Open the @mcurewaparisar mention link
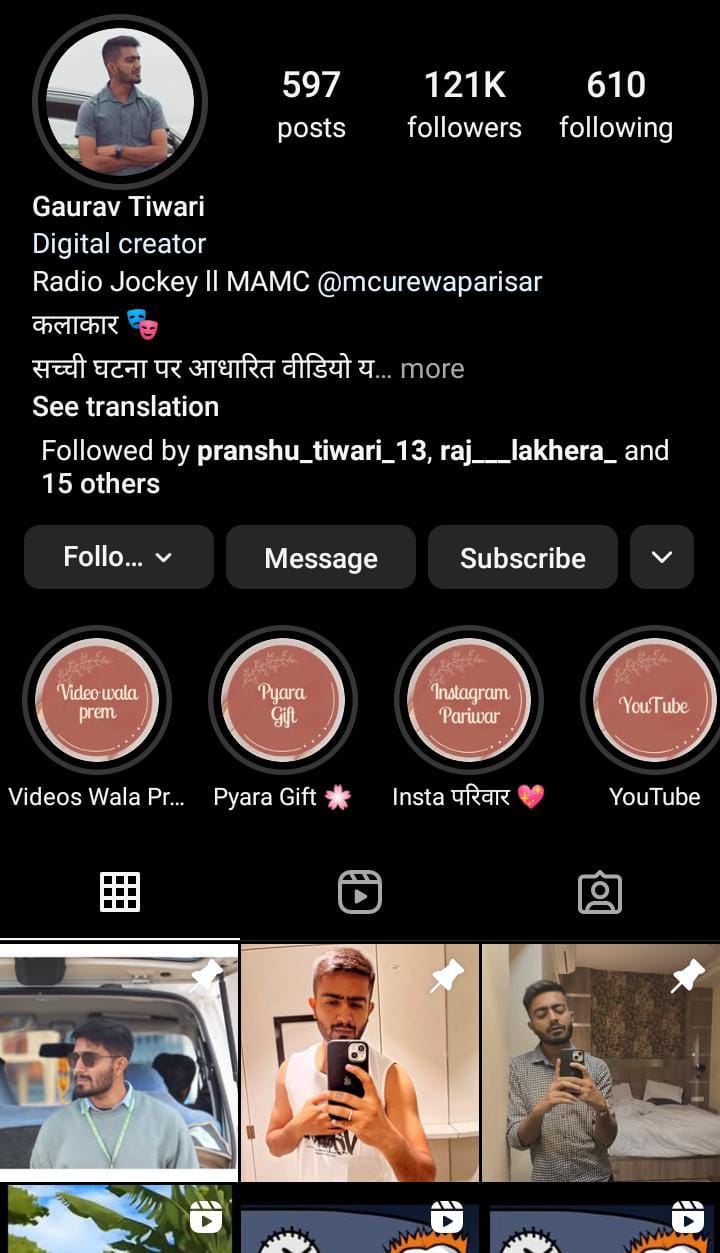 [x=429, y=282]
